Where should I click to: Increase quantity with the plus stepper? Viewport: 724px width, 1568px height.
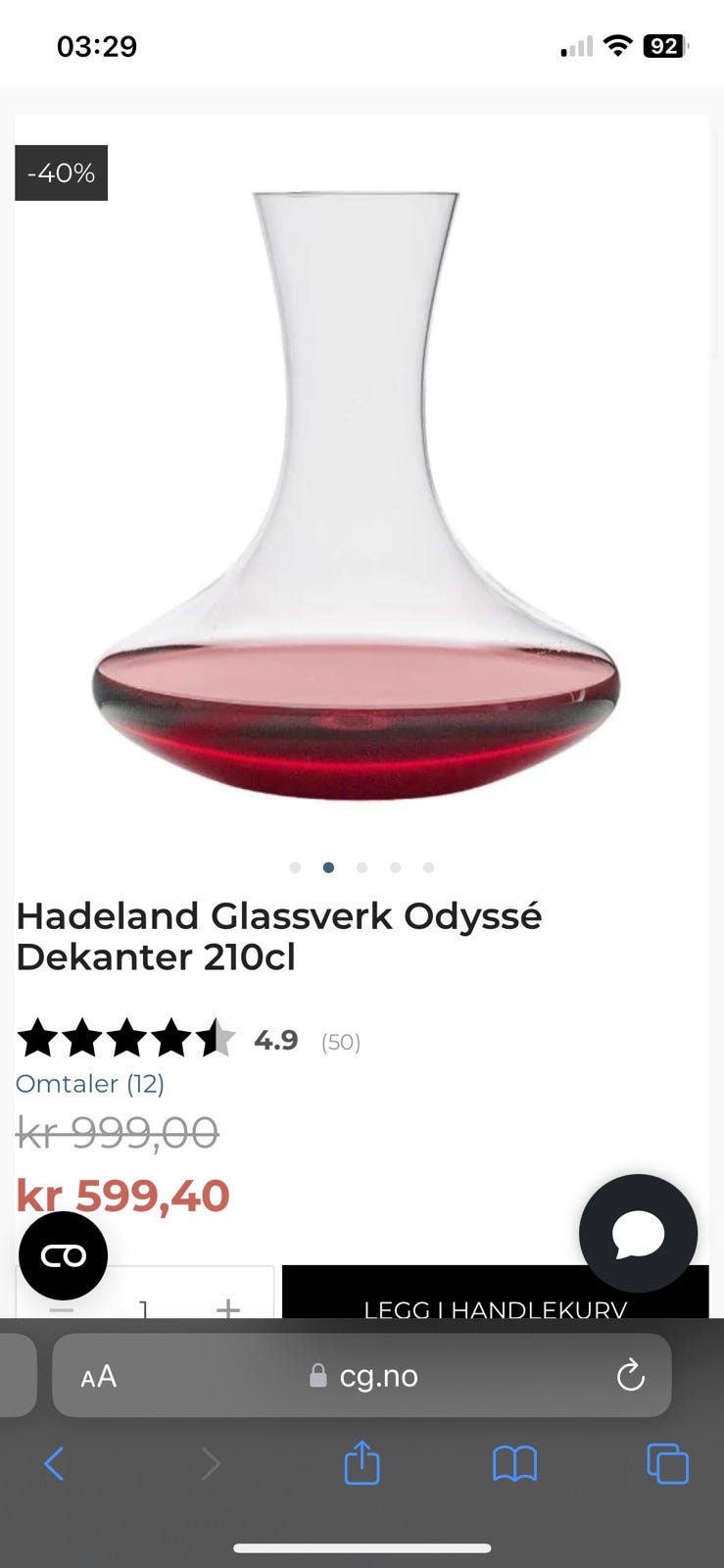[228, 1307]
